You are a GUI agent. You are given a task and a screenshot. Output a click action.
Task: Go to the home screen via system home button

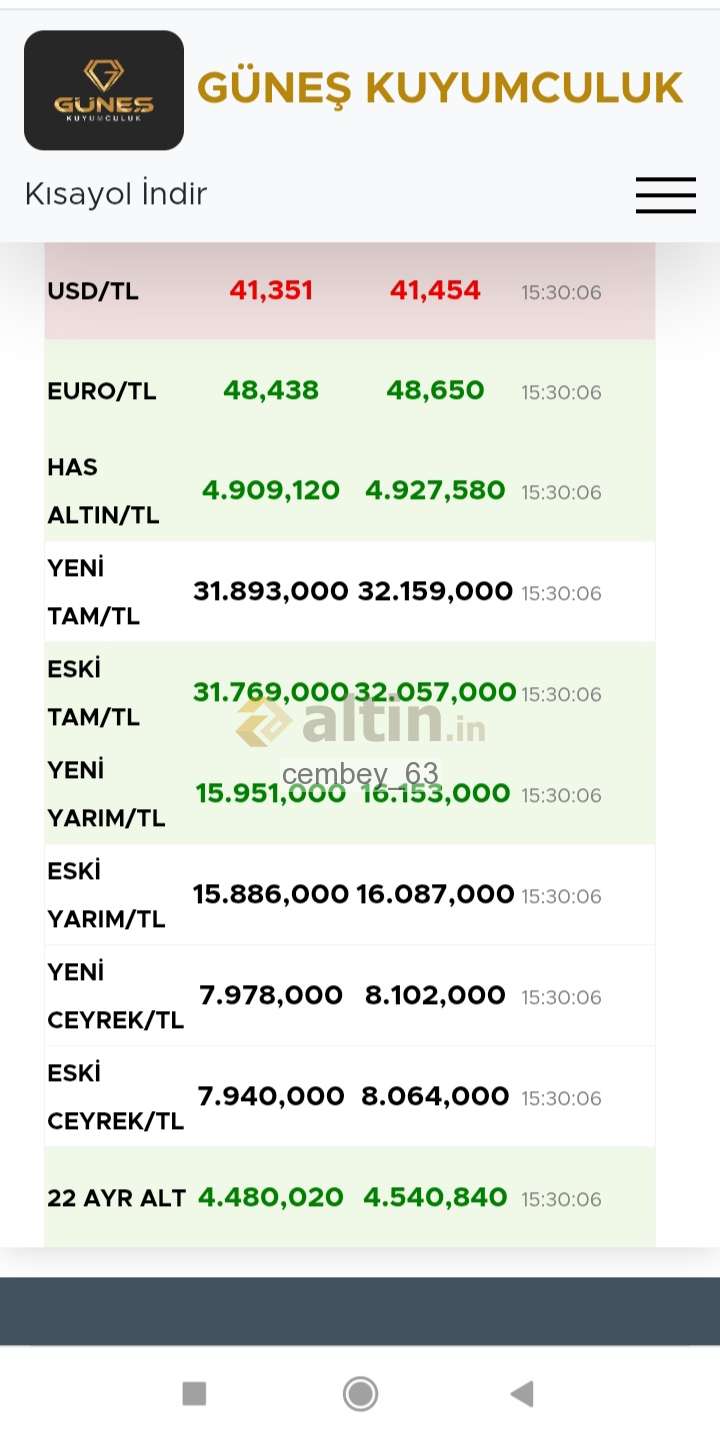coord(360,1393)
